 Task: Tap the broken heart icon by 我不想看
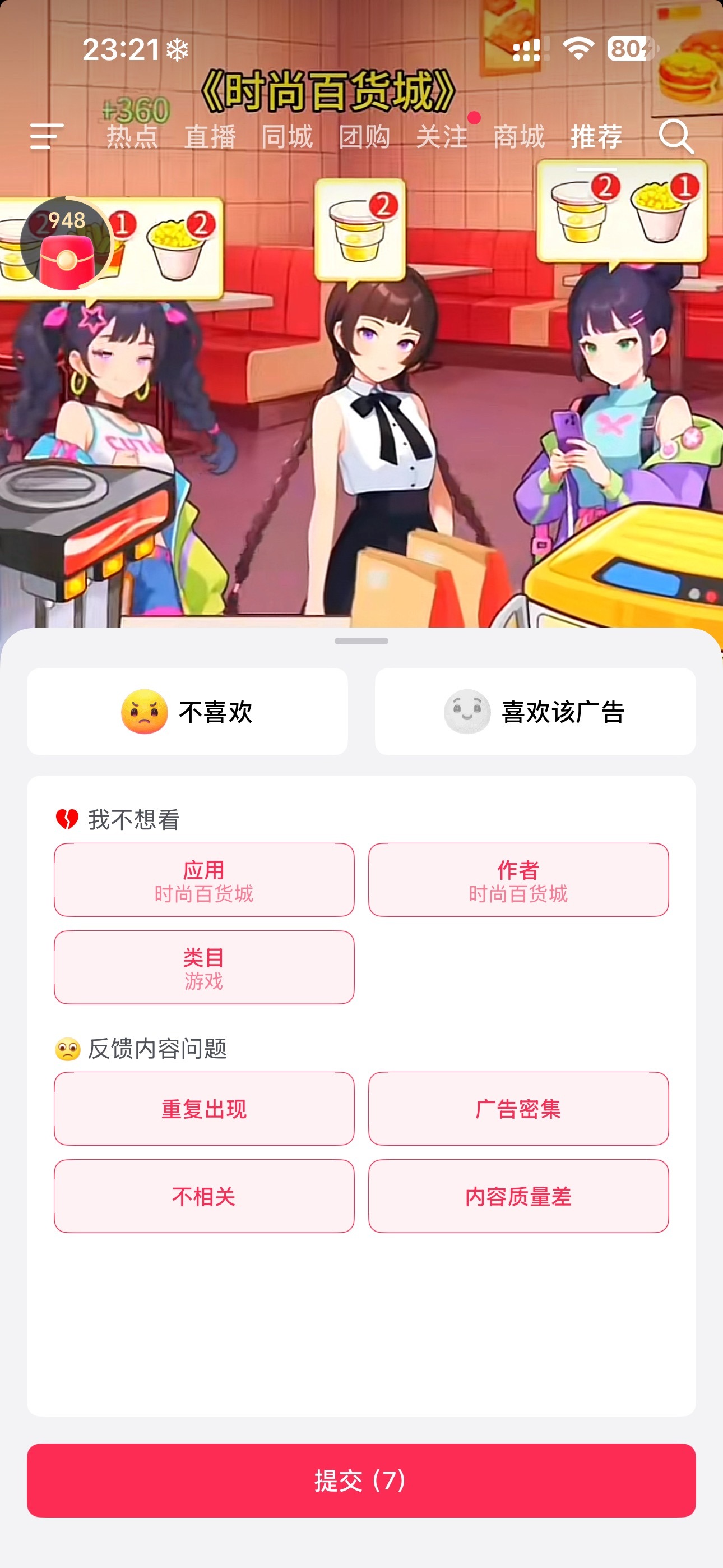[67, 818]
